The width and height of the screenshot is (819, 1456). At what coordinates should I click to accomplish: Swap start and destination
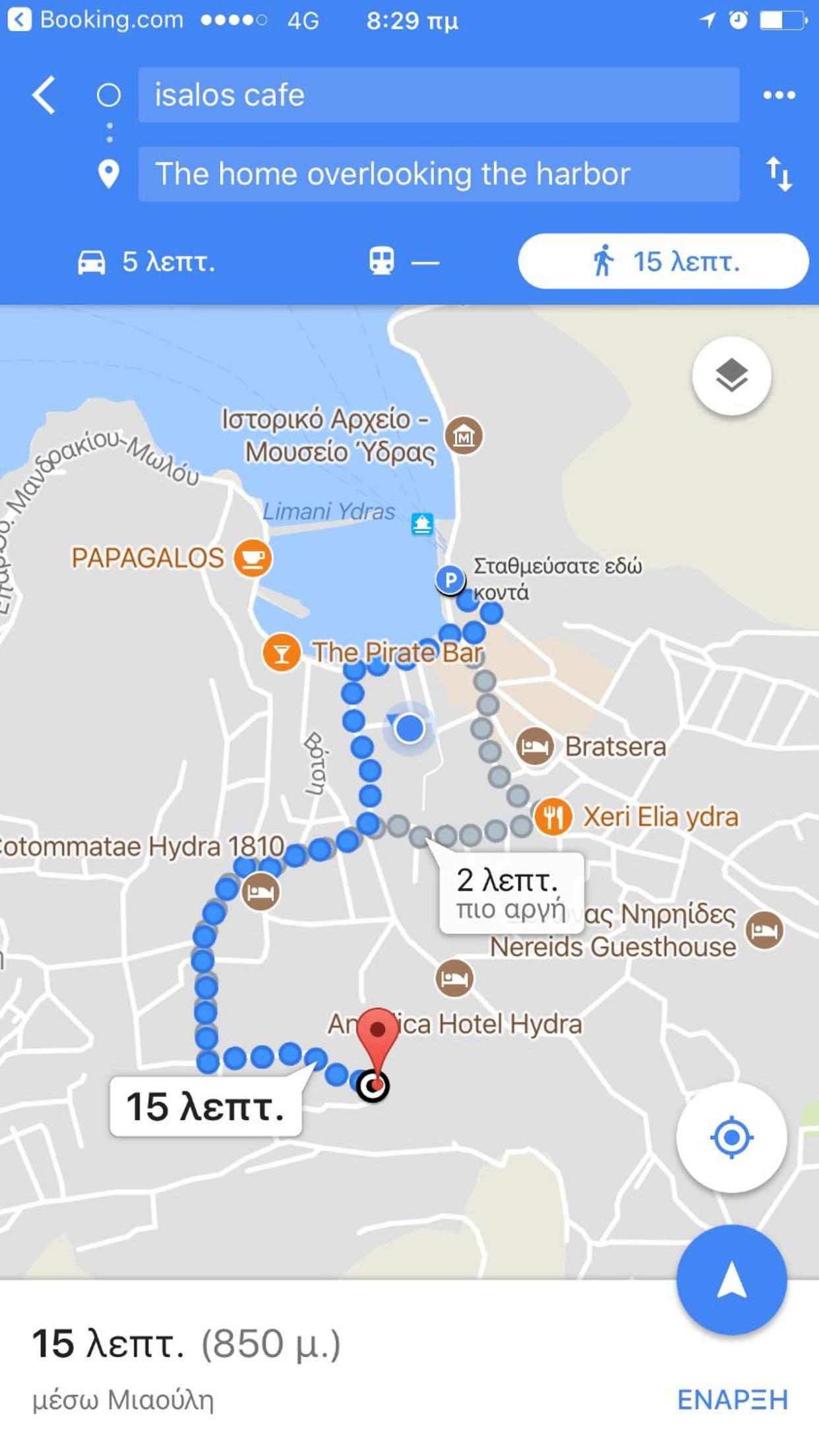(778, 175)
